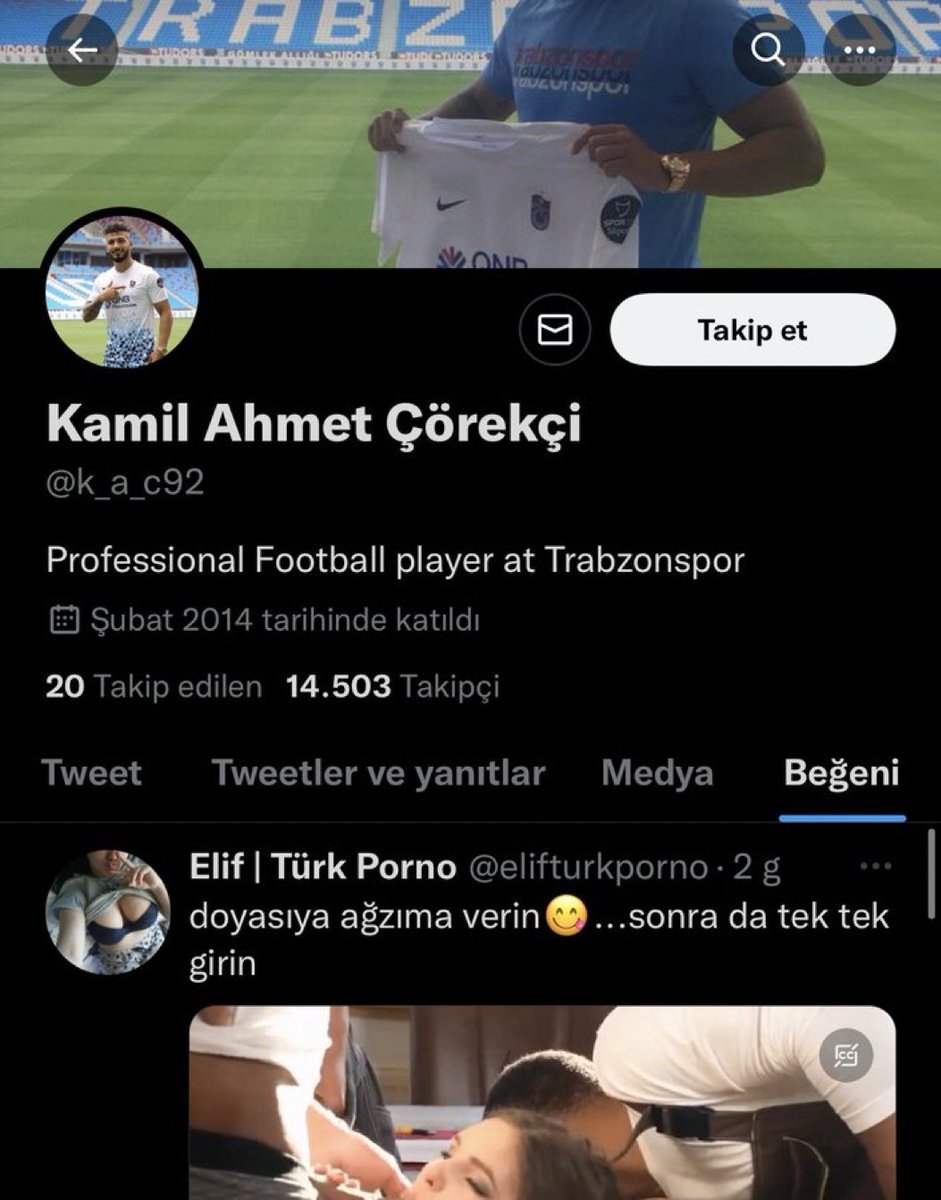Open the Elif account avatar
Image resolution: width=941 pixels, height=1200 pixels.
(109, 911)
